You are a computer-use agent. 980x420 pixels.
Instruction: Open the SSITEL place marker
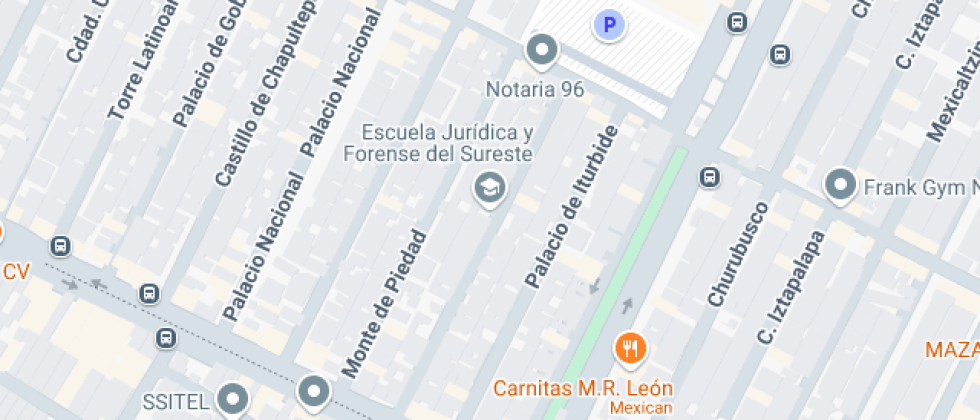(x=234, y=399)
